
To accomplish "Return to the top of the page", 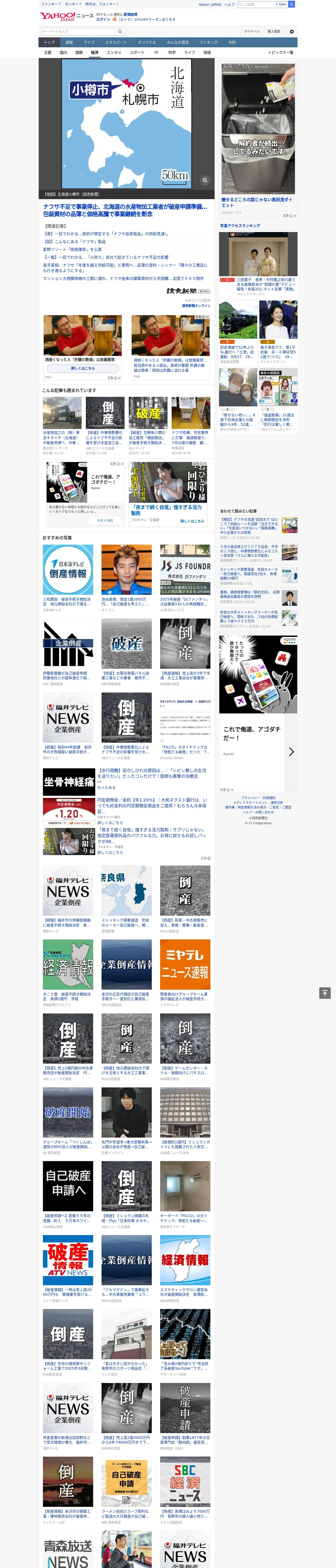I will click(x=325, y=993).
